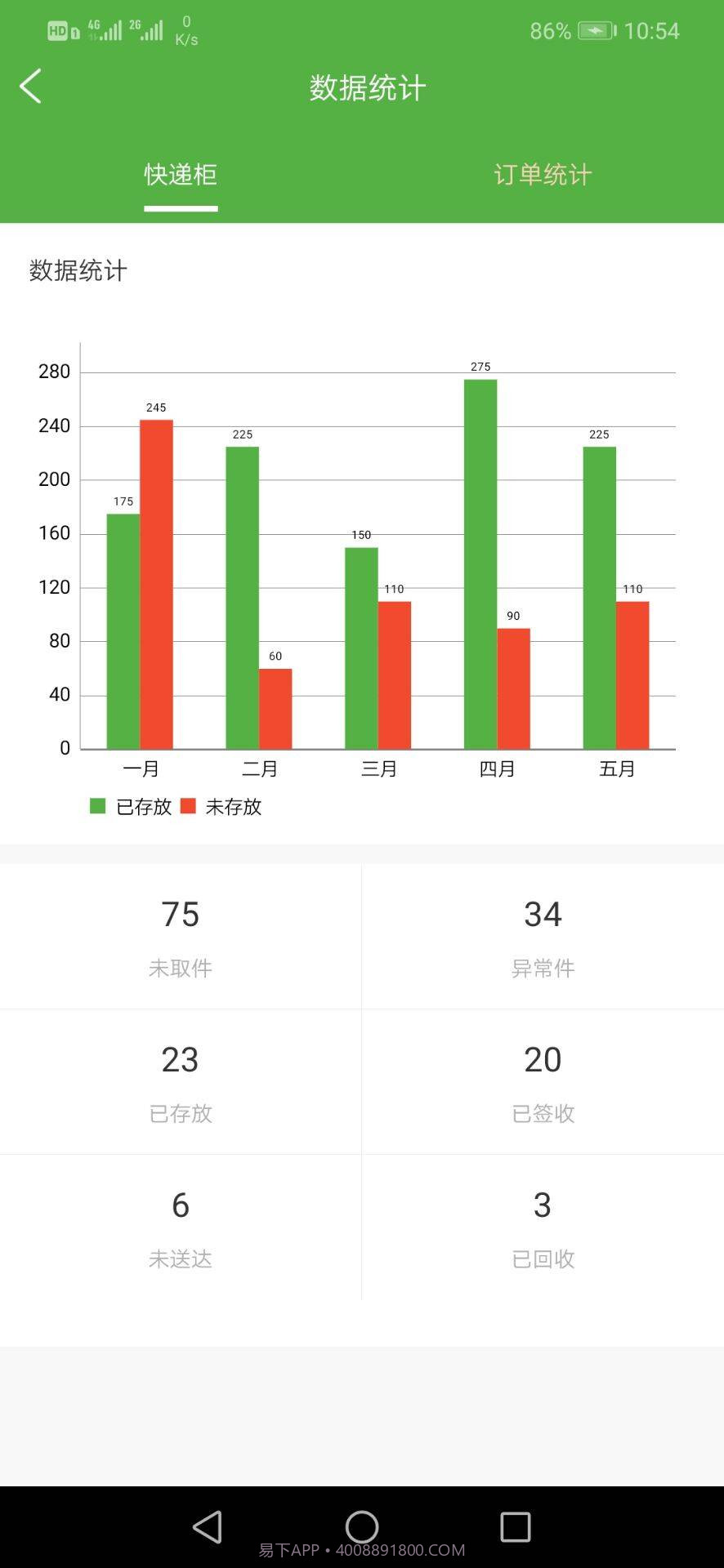724x1568 pixels.
Task: Toggle the 已存放 legend item
Action: point(131,806)
